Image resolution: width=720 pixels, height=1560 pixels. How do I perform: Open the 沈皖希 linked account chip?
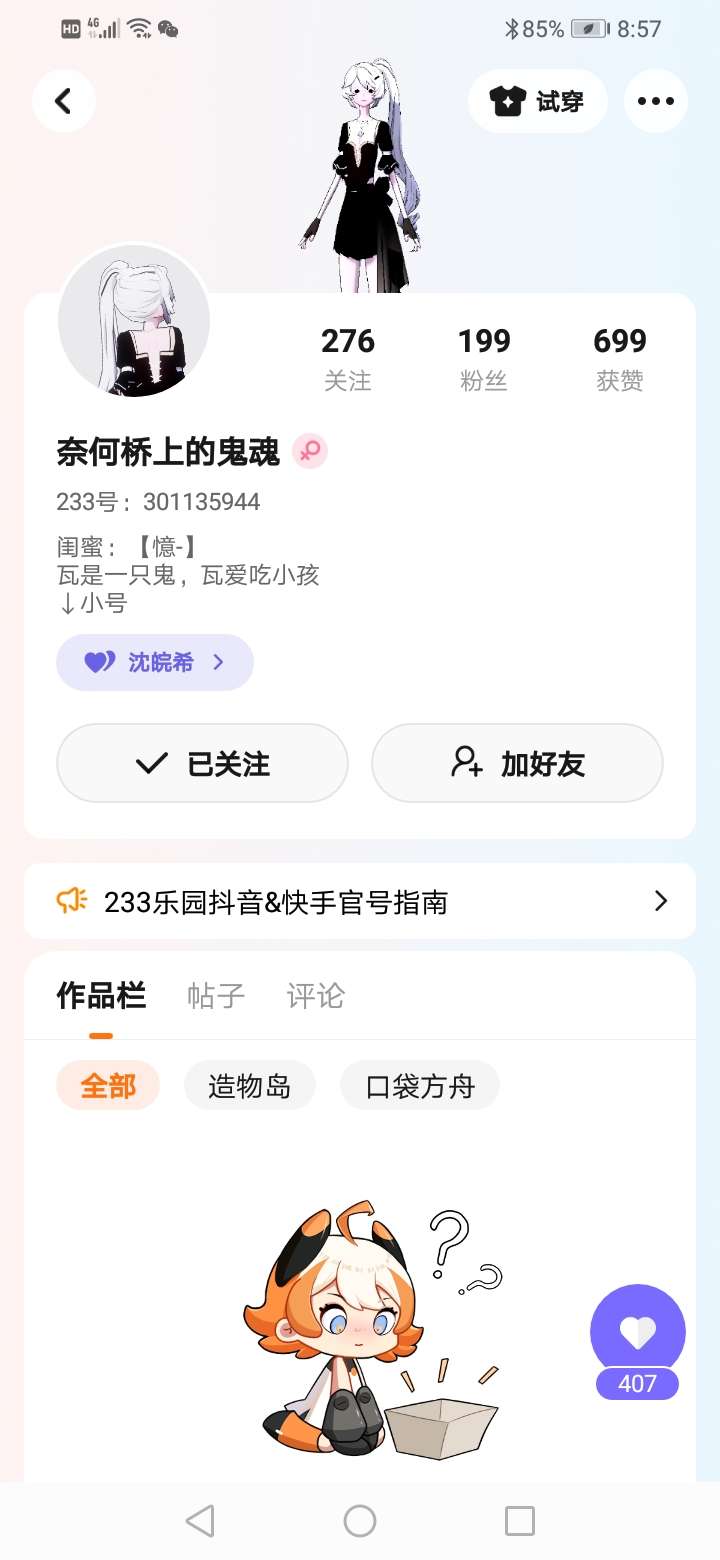pos(155,662)
